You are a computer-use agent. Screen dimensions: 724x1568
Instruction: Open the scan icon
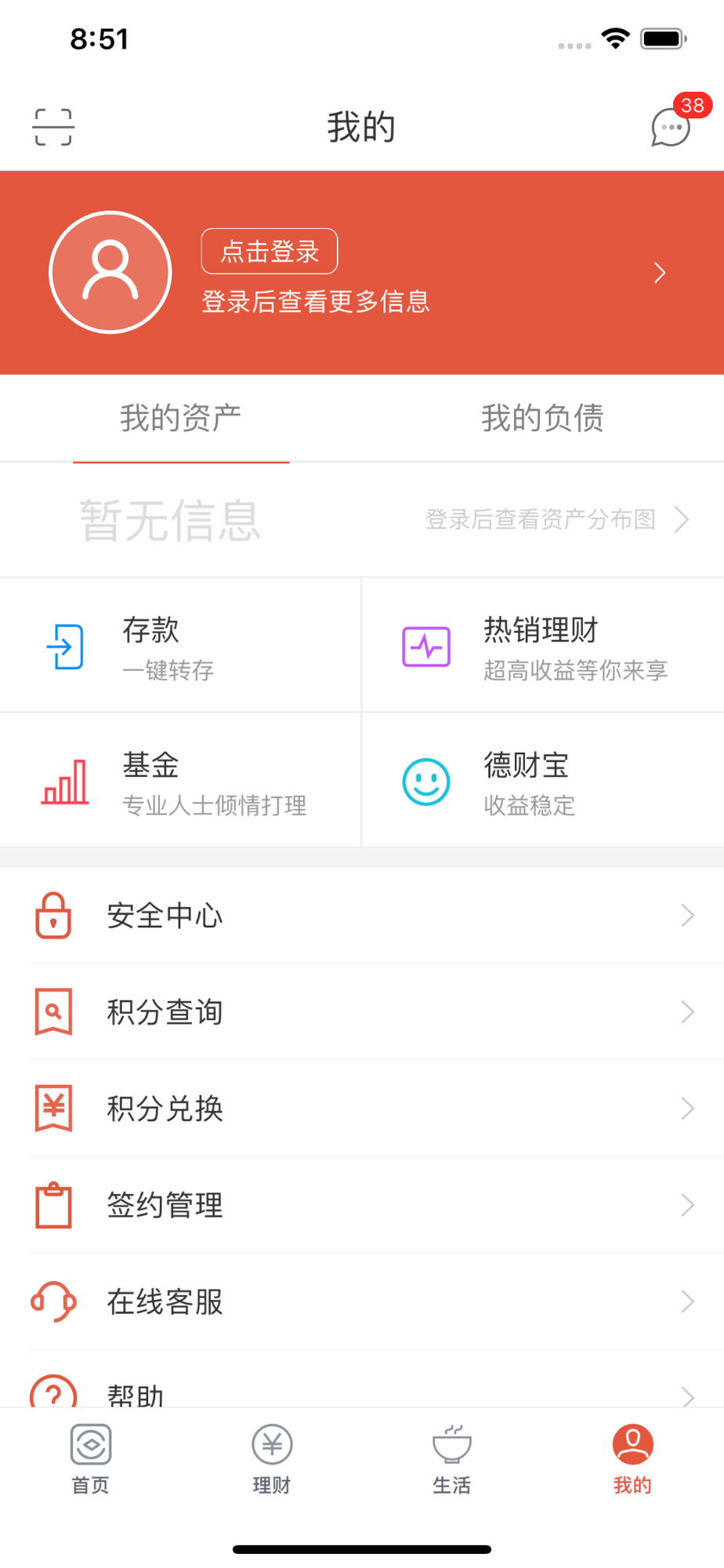53,127
